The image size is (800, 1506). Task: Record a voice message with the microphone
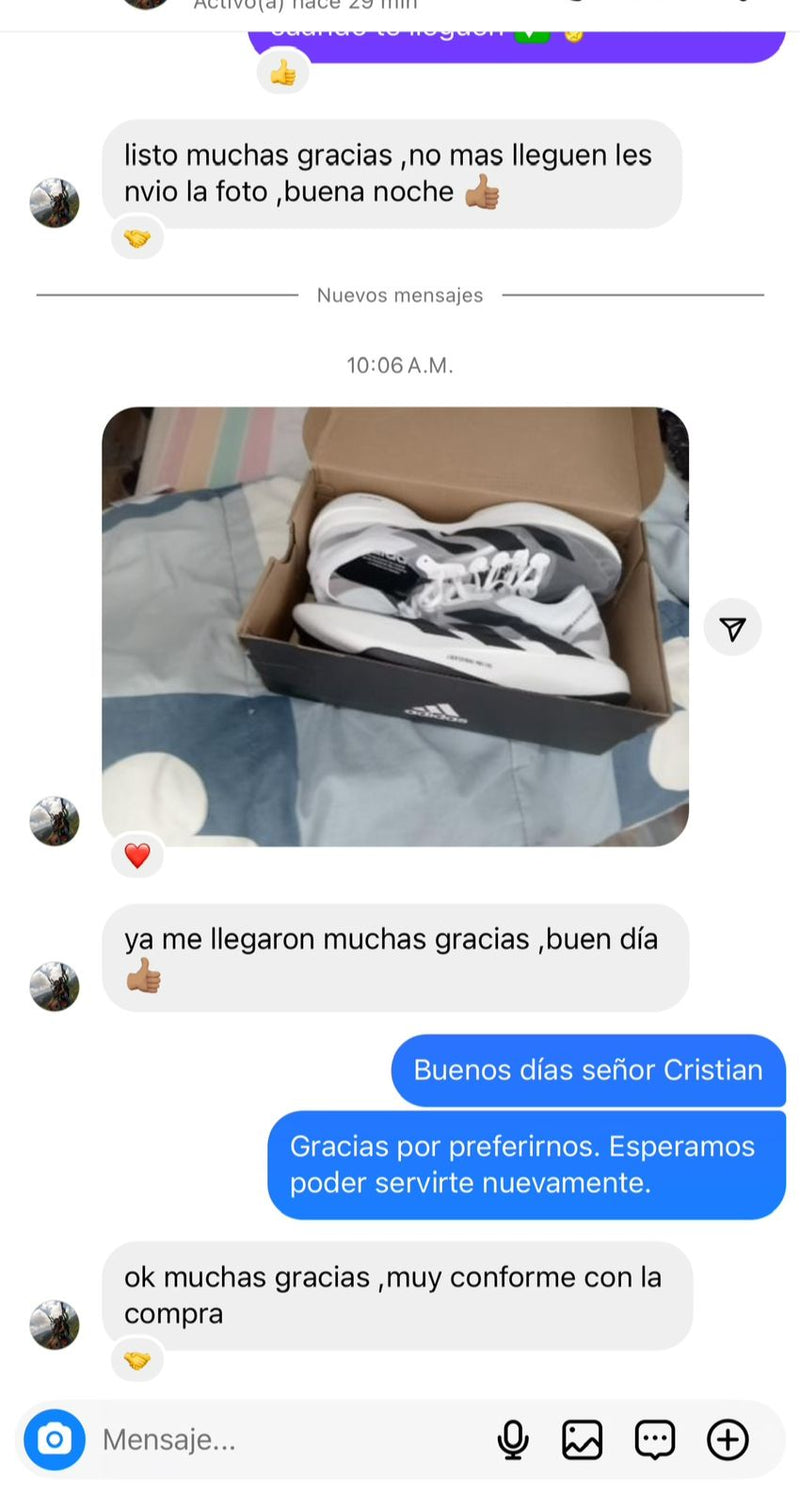coord(513,1440)
